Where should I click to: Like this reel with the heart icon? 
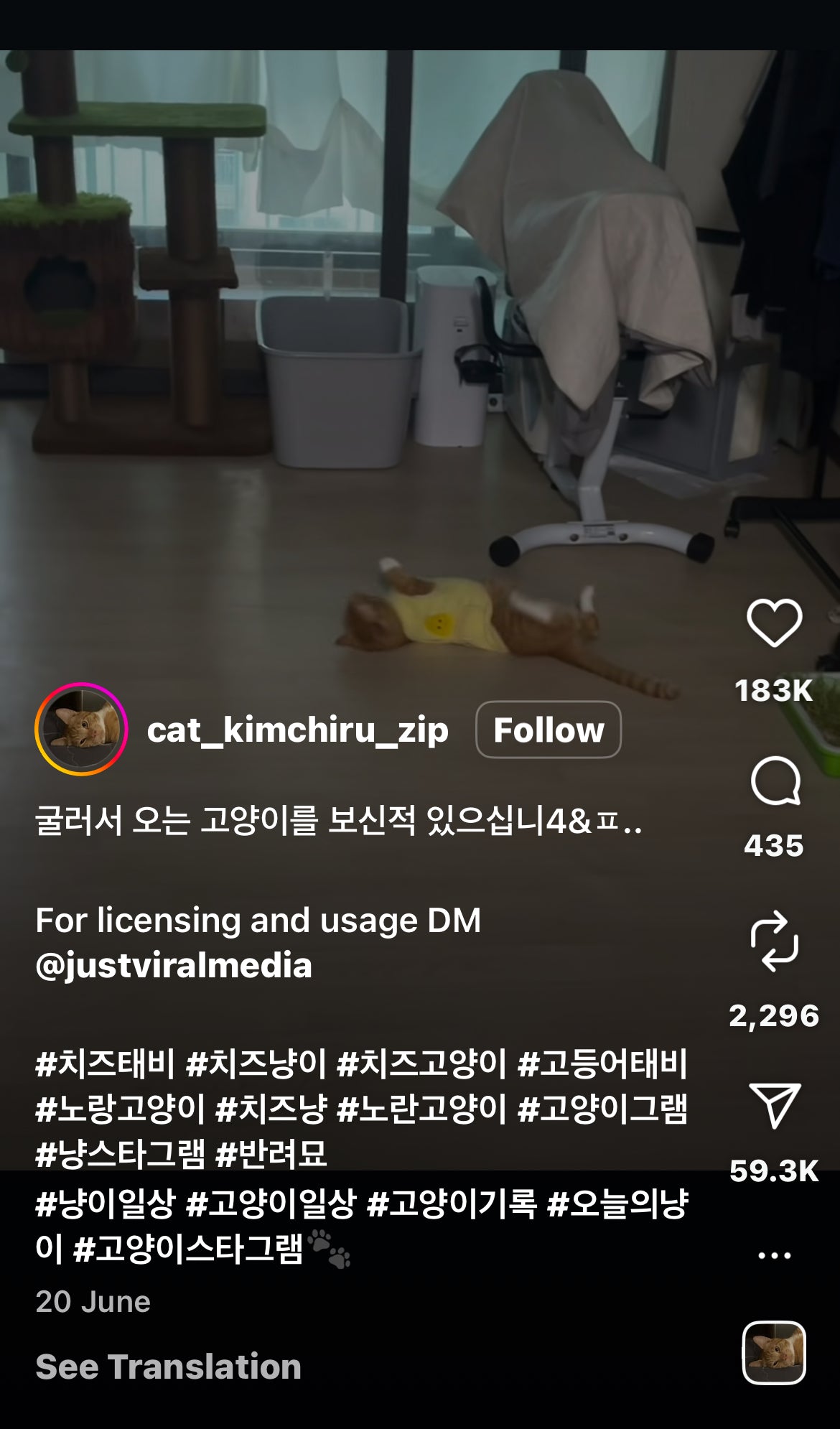[x=774, y=623]
